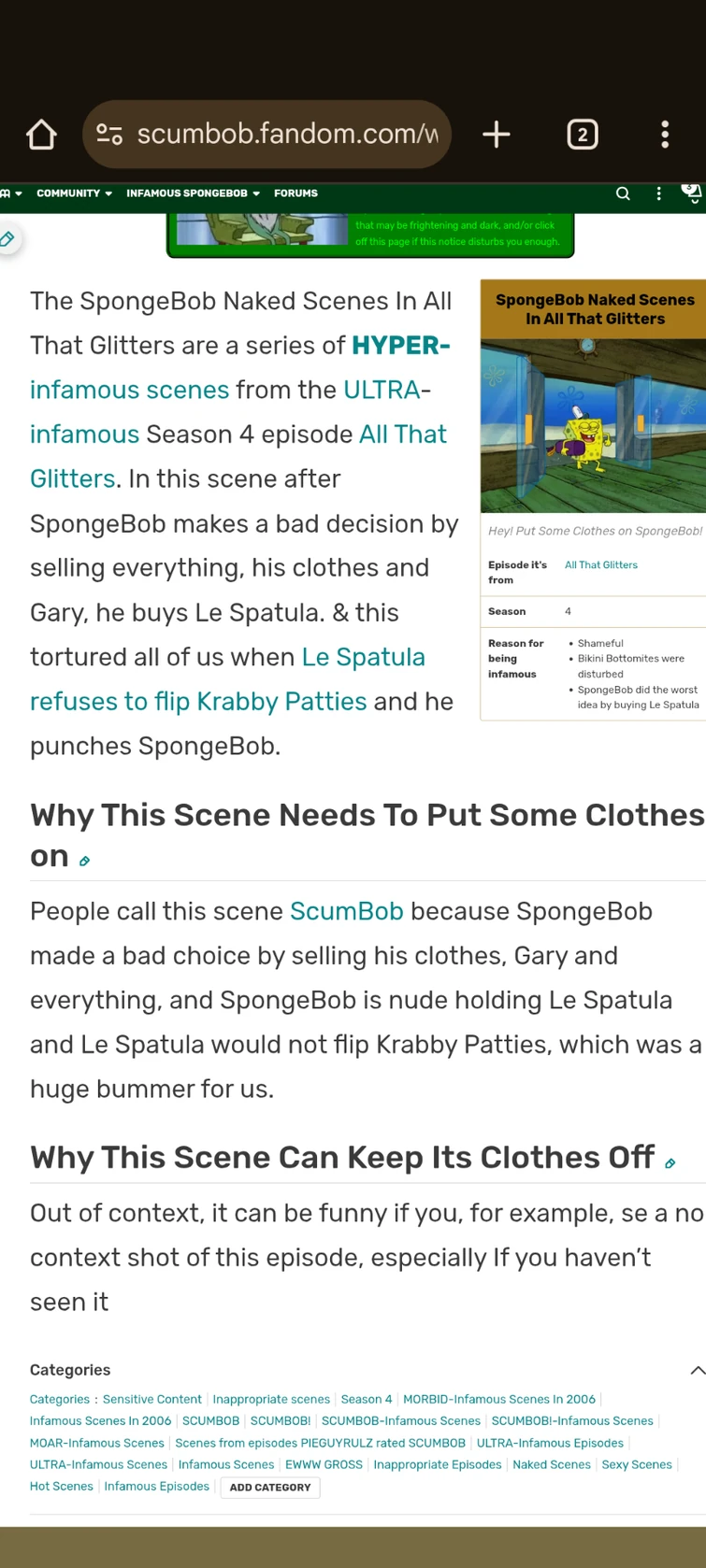The image size is (706, 1568).
Task: Edit the Keep Its Clothes Off section
Action: click(670, 1163)
